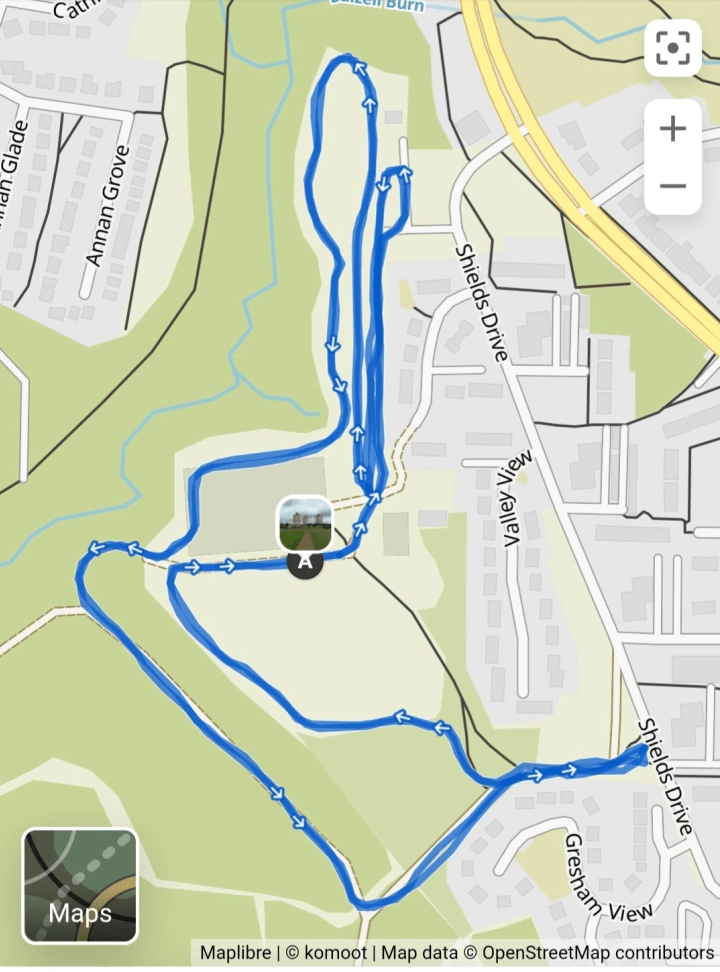Screen dimensions: 720x972
Task: Open the Maps layer selector
Action: (80, 886)
